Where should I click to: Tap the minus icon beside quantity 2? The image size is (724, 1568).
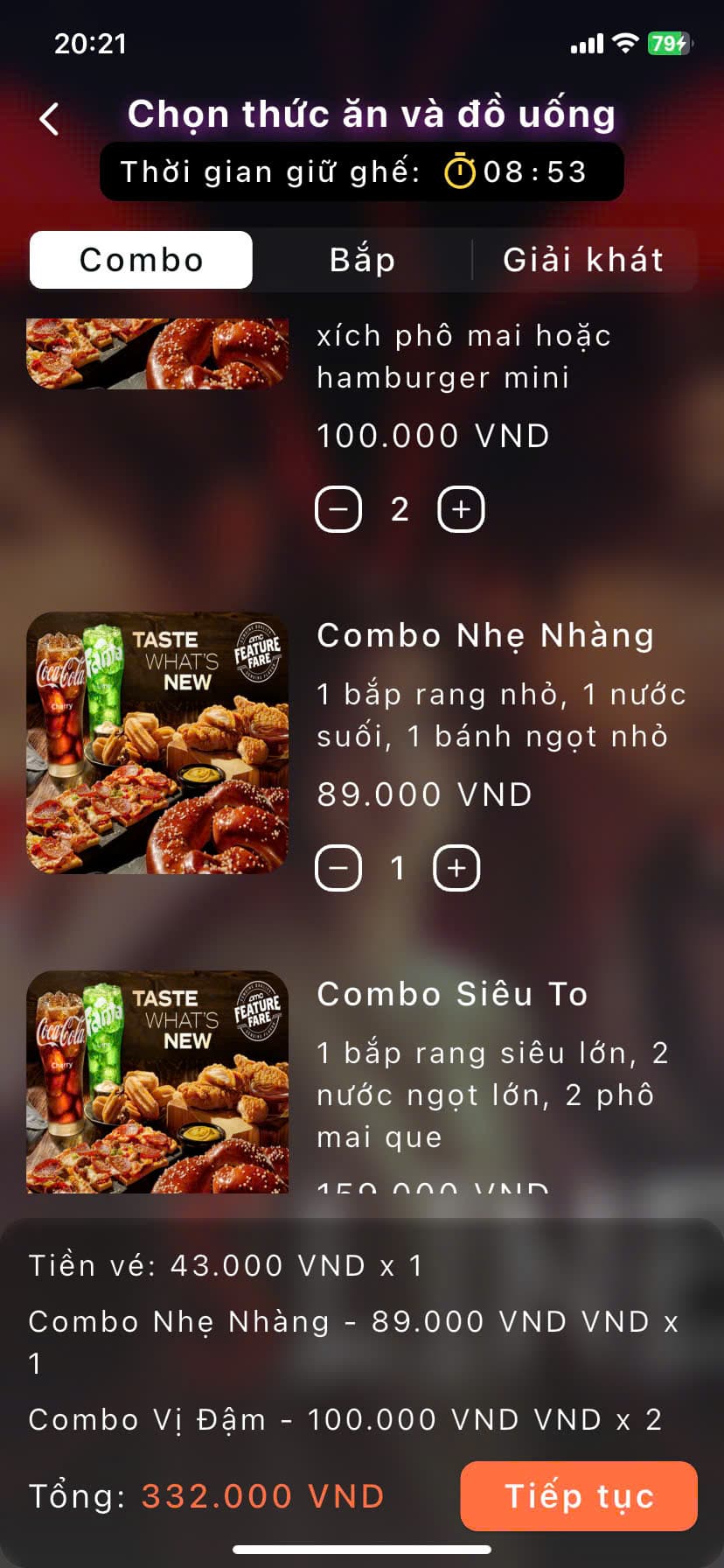338,508
